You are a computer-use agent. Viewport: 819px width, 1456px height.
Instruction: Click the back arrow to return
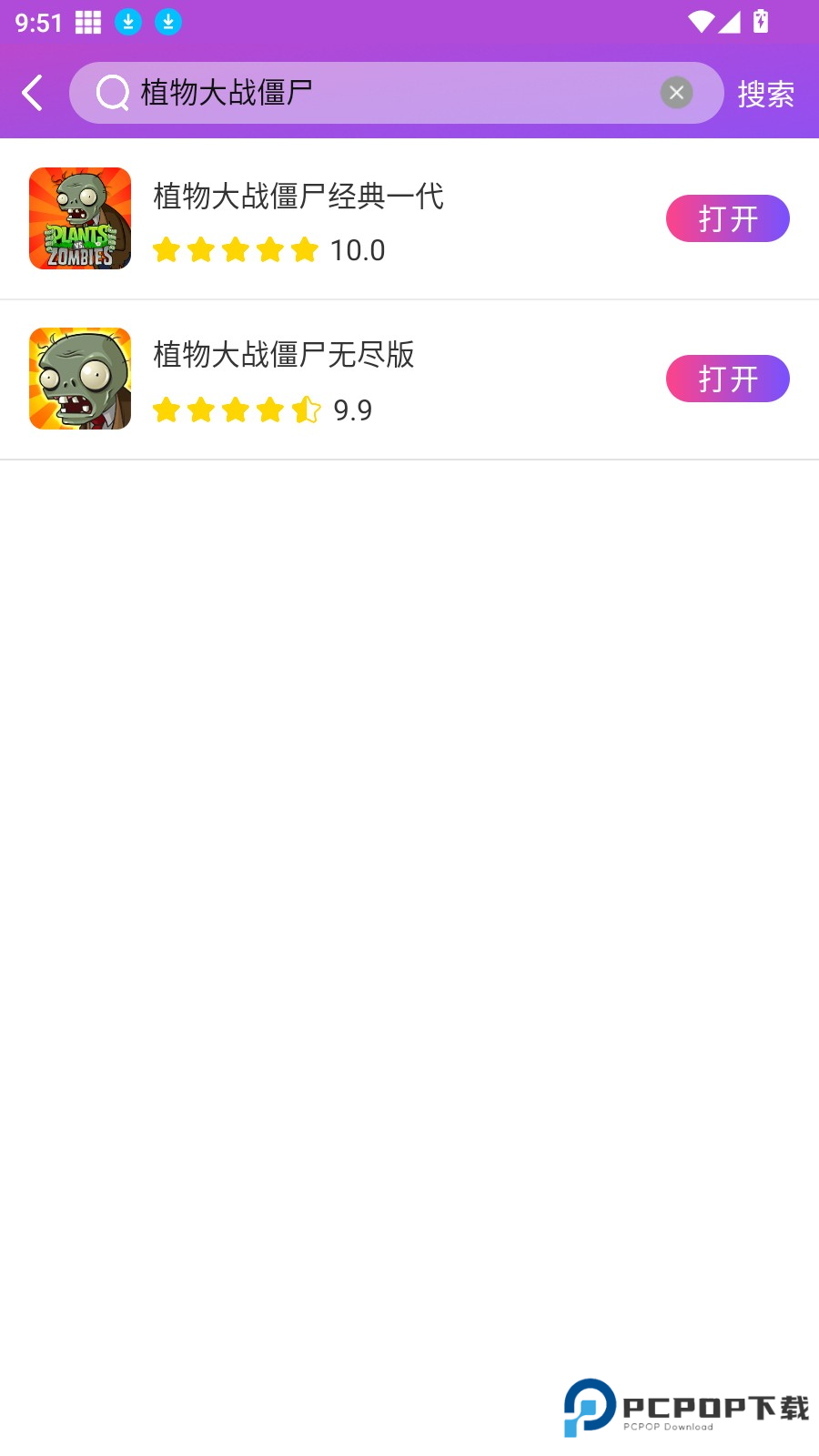pyautogui.click(x=33, y=92)
